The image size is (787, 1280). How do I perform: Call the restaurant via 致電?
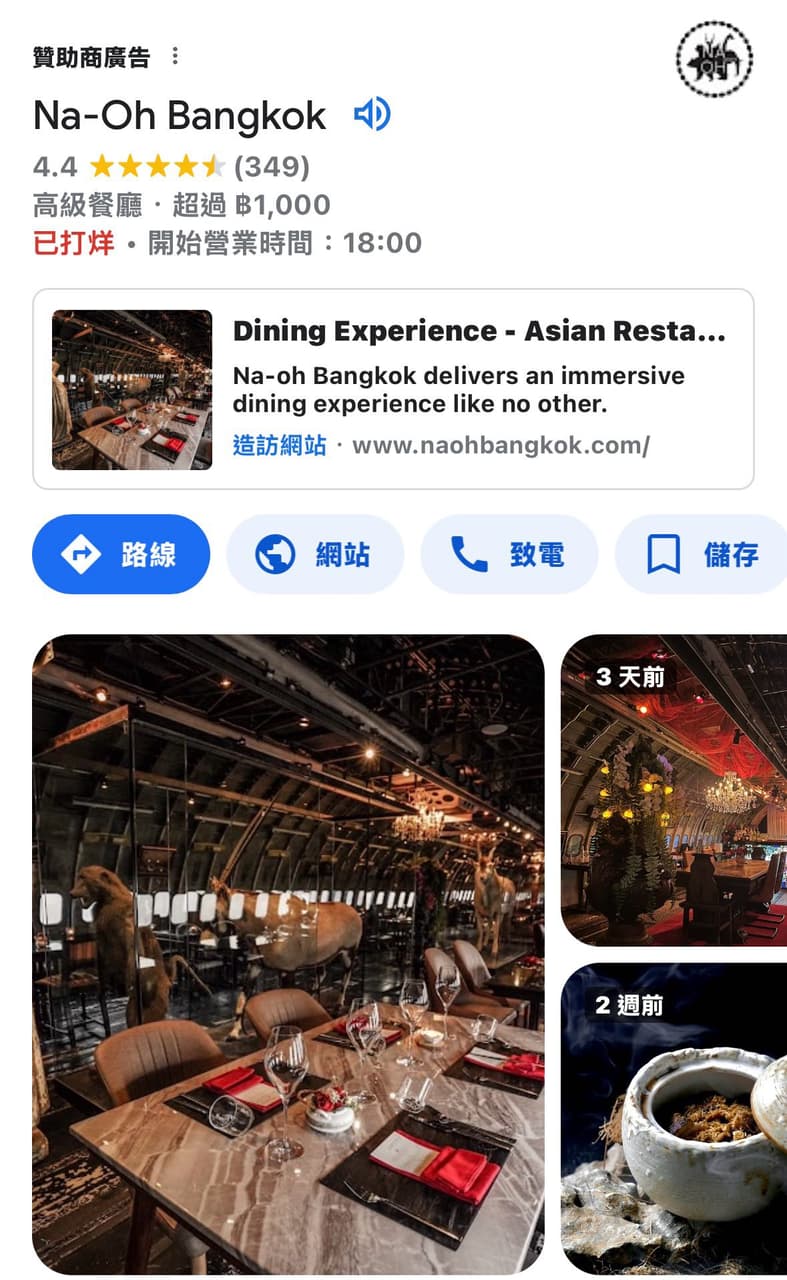click(x=509, y=554)
